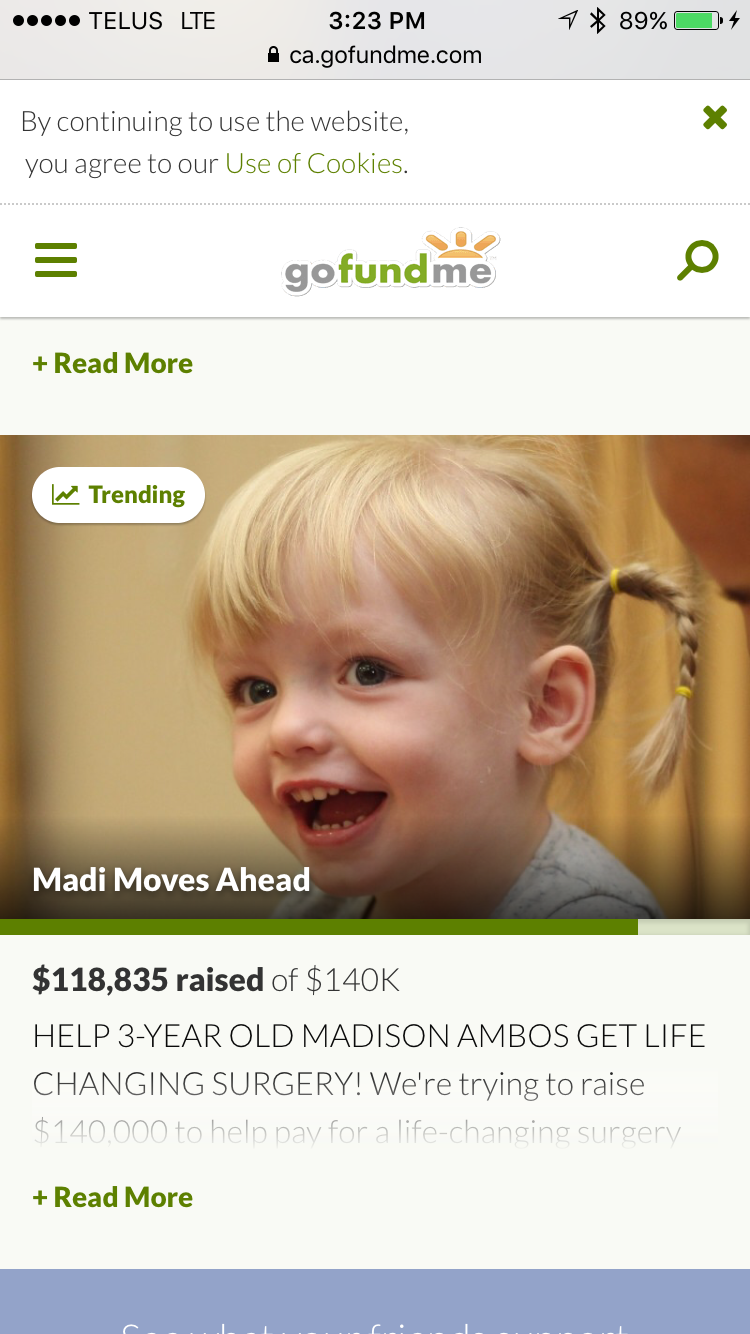Open the hamburger navigation menu

(56, 261)
